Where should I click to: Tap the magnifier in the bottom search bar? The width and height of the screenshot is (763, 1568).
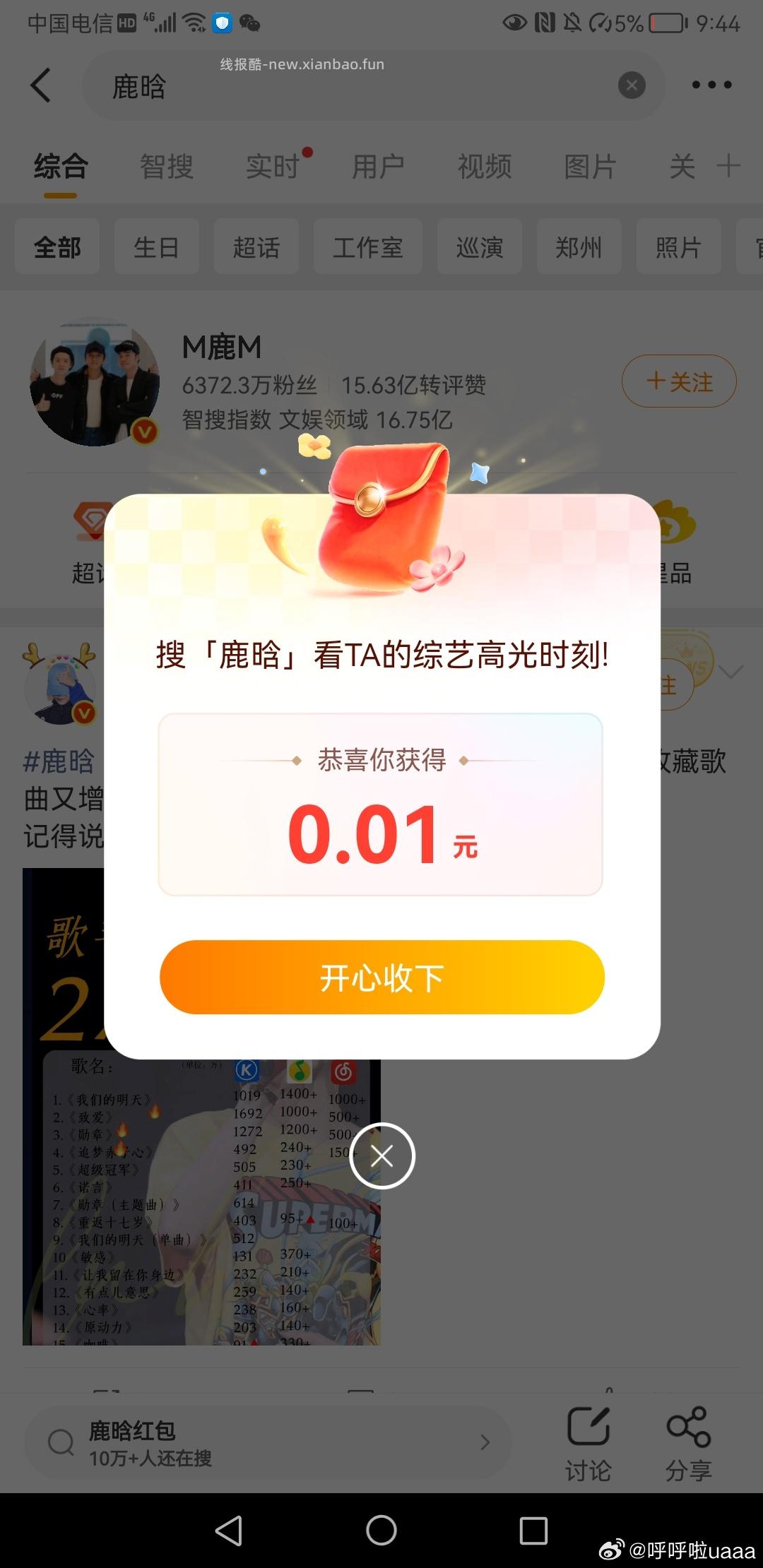pos(60,1441)
